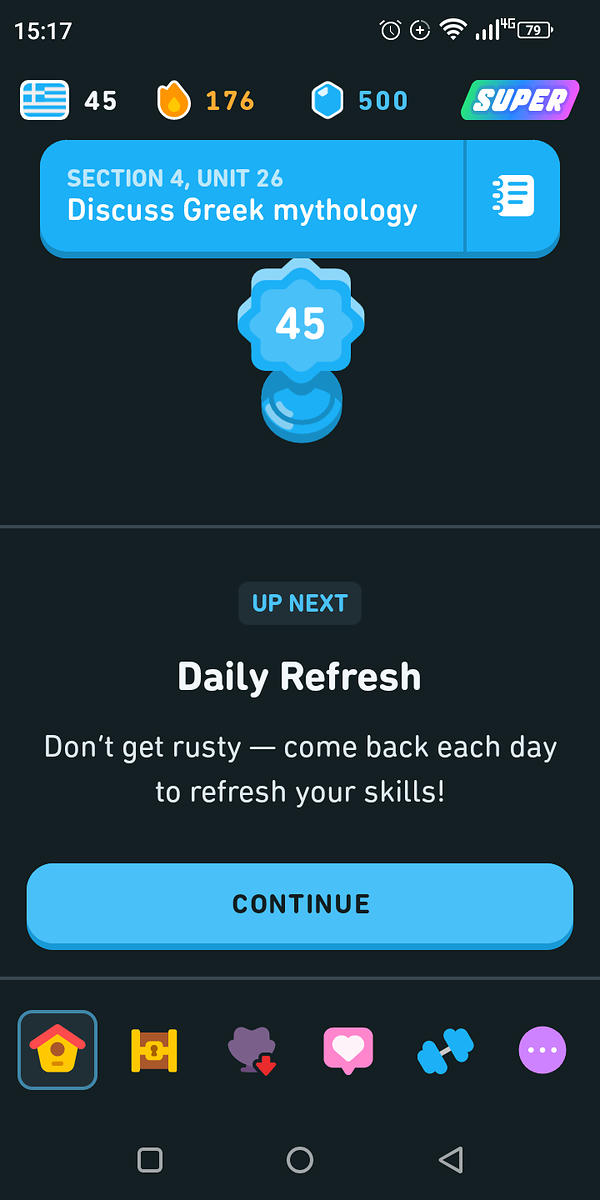The height and width of the screenshot is (1200, 600).
Task: Switch to the dumbbell Practice tab
Action: [445, 1050]
